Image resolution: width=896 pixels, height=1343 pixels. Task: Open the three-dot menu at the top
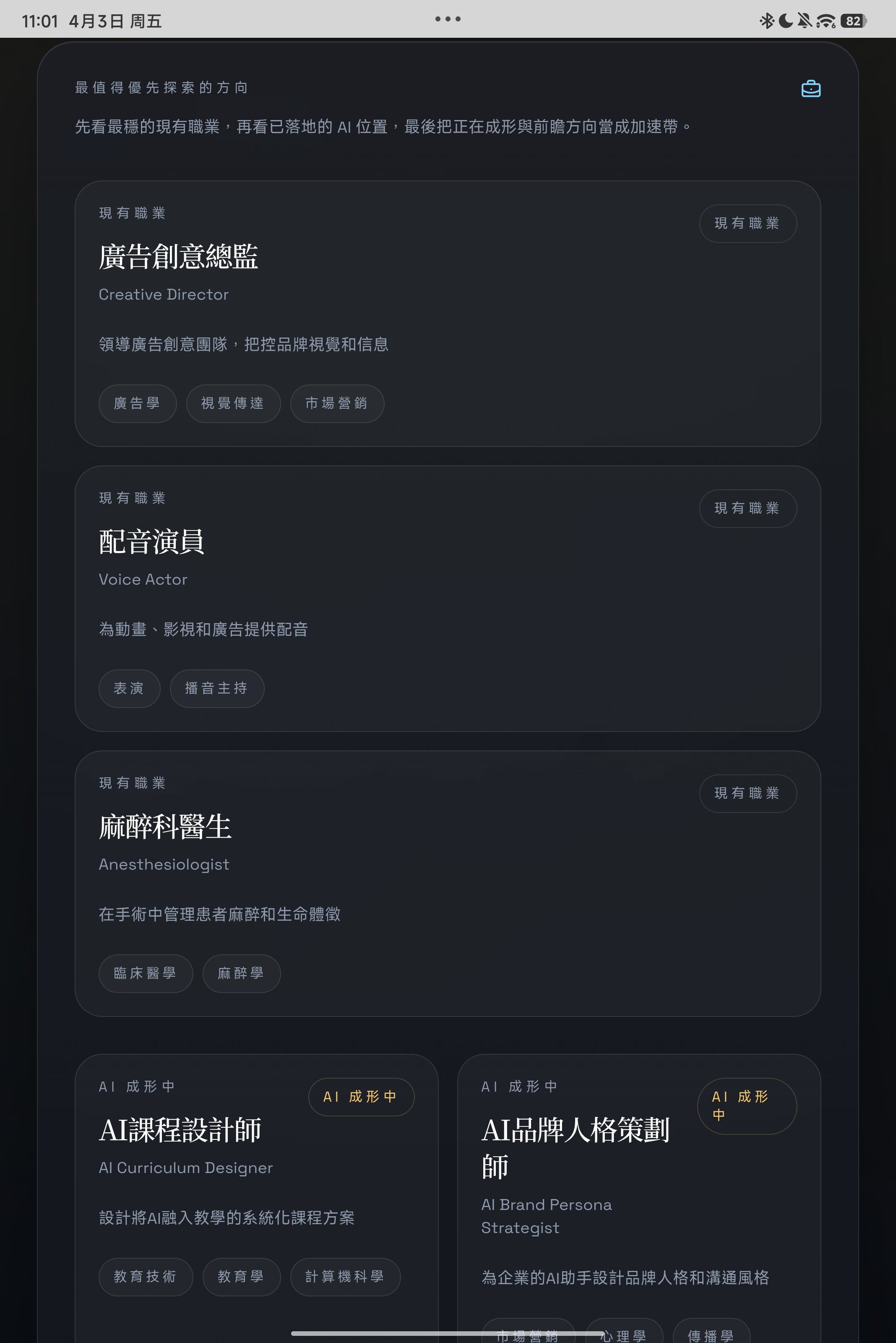(448, 19)
